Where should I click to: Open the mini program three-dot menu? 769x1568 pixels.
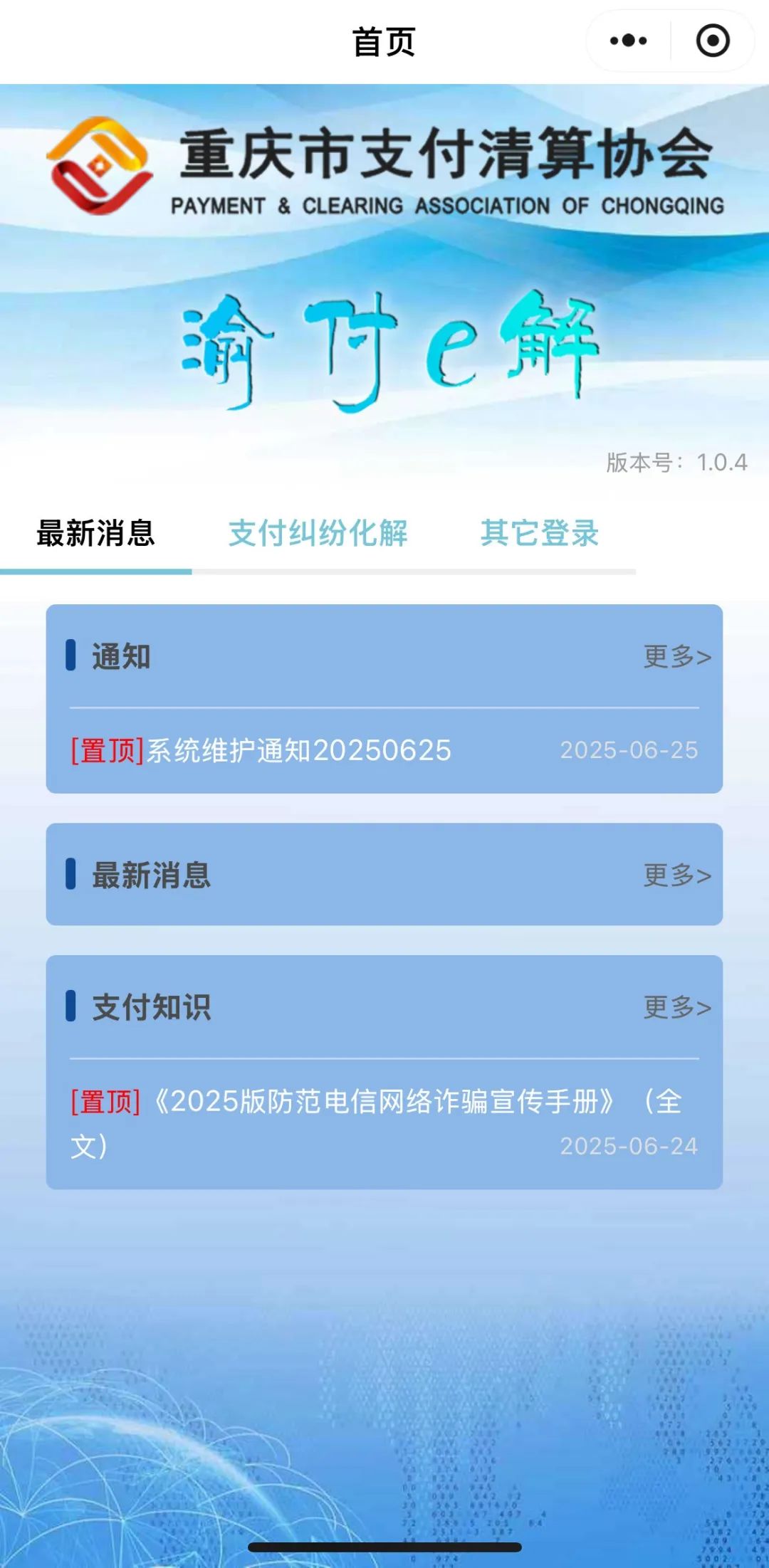click(x=628, y=41)
